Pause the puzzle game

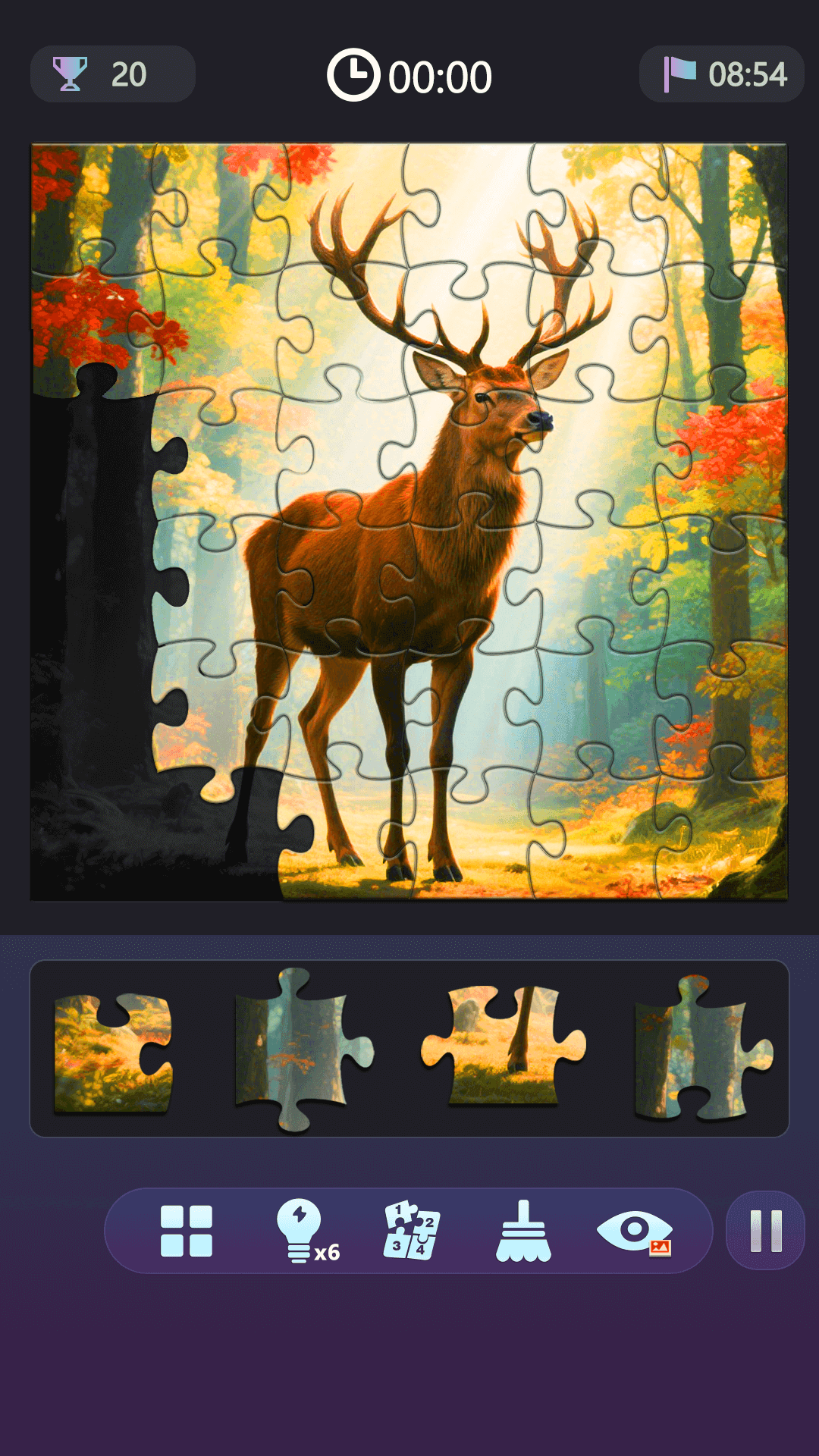coord(765,1231)
